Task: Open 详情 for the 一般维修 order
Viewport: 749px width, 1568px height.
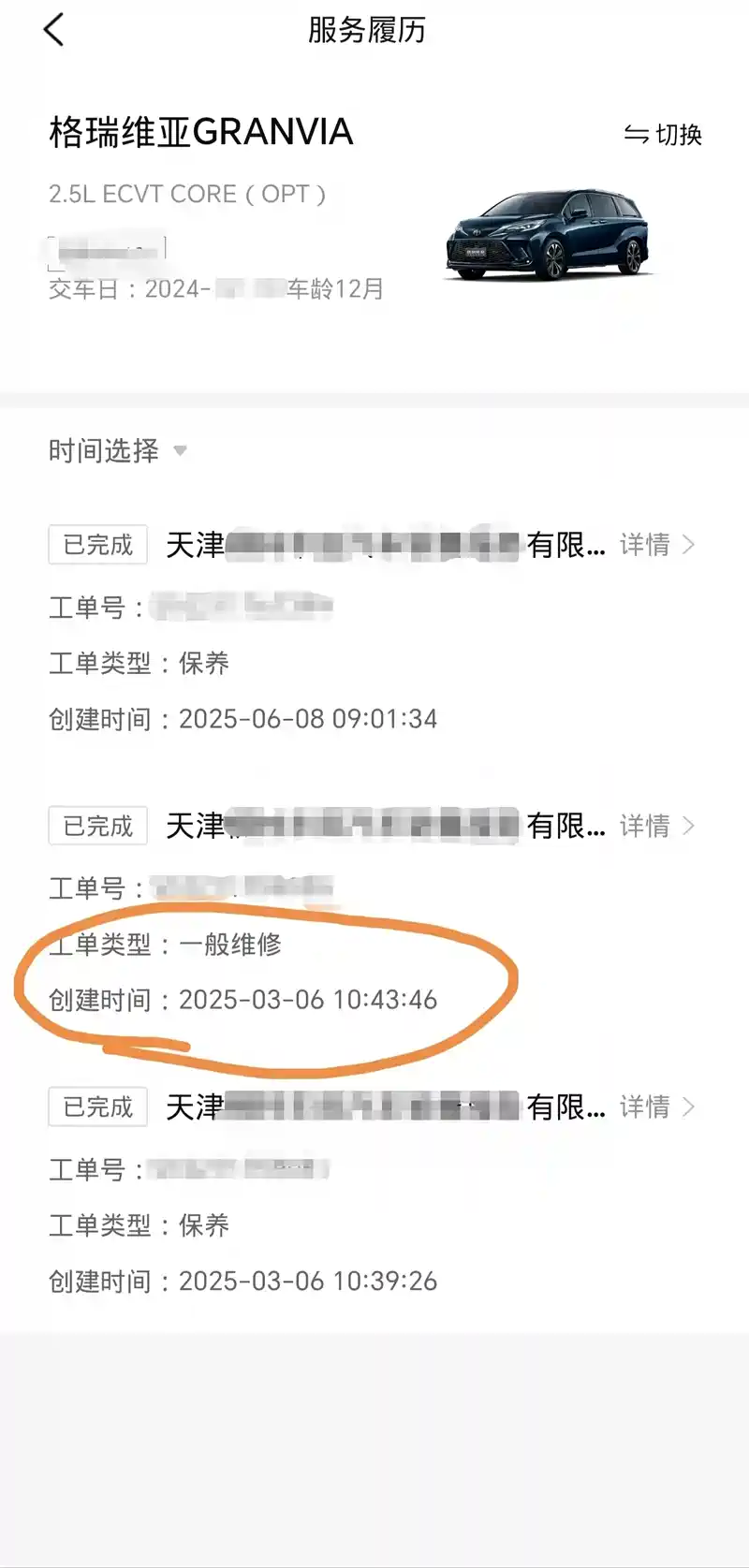Action: (656, 826)
